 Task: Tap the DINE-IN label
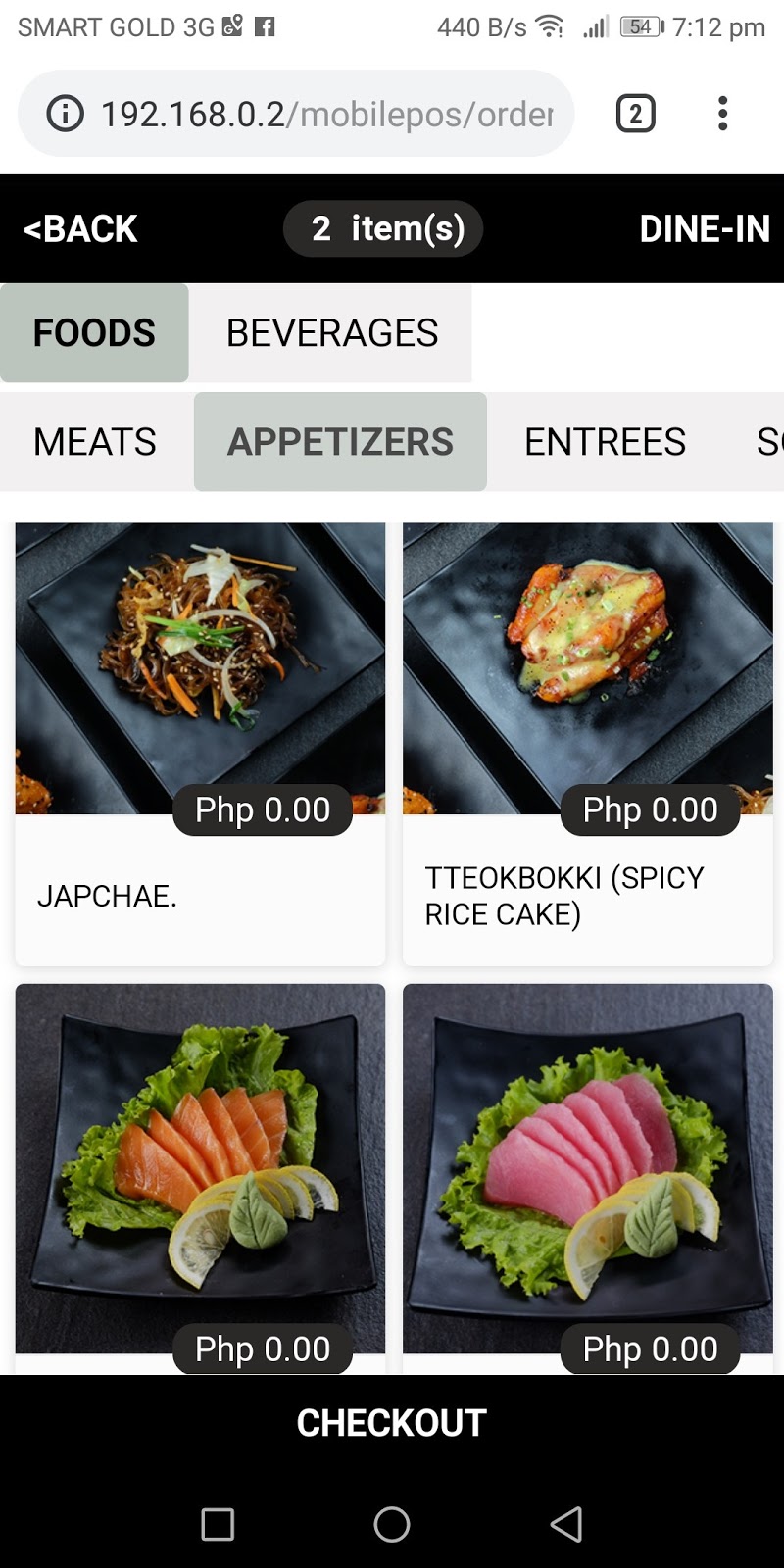click(x=704, y=228)
